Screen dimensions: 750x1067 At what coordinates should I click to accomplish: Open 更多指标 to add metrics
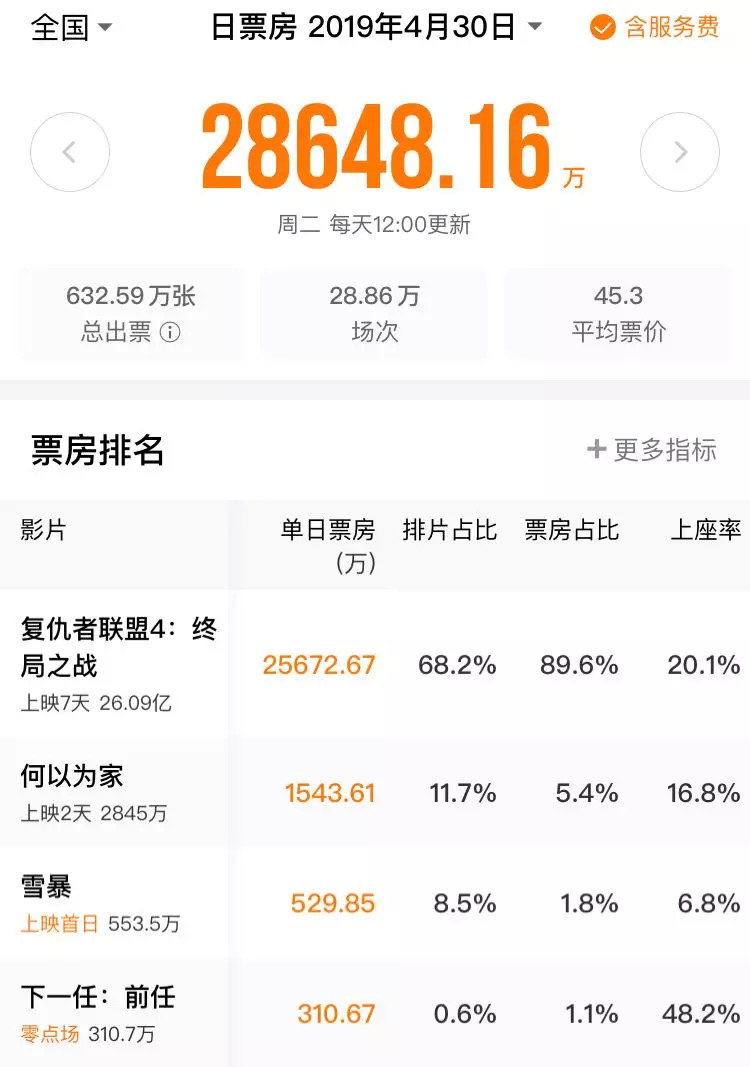click(651, 450)
